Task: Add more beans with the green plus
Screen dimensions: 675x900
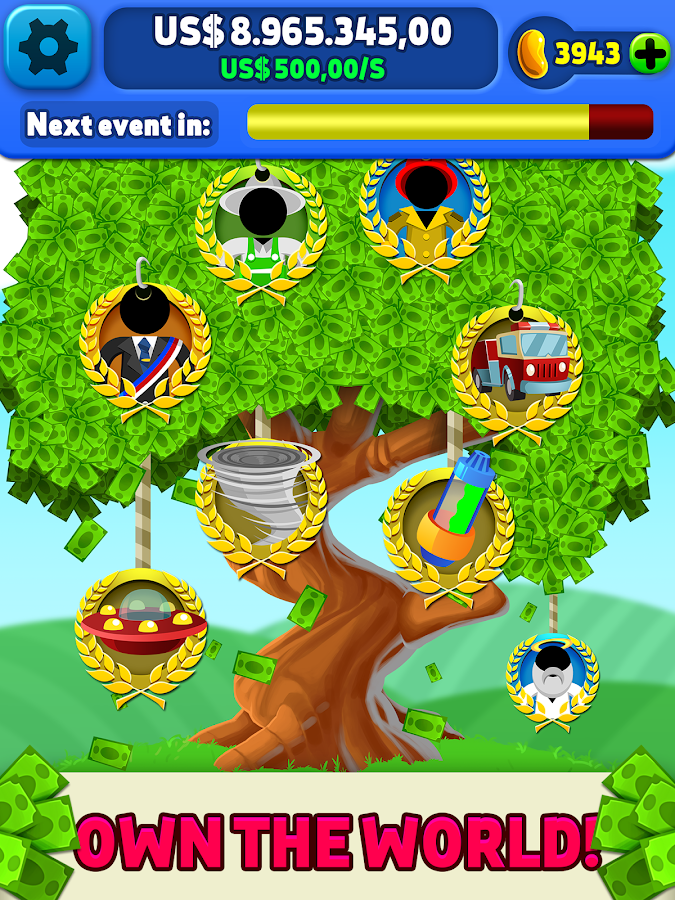Action: (650, 54)
